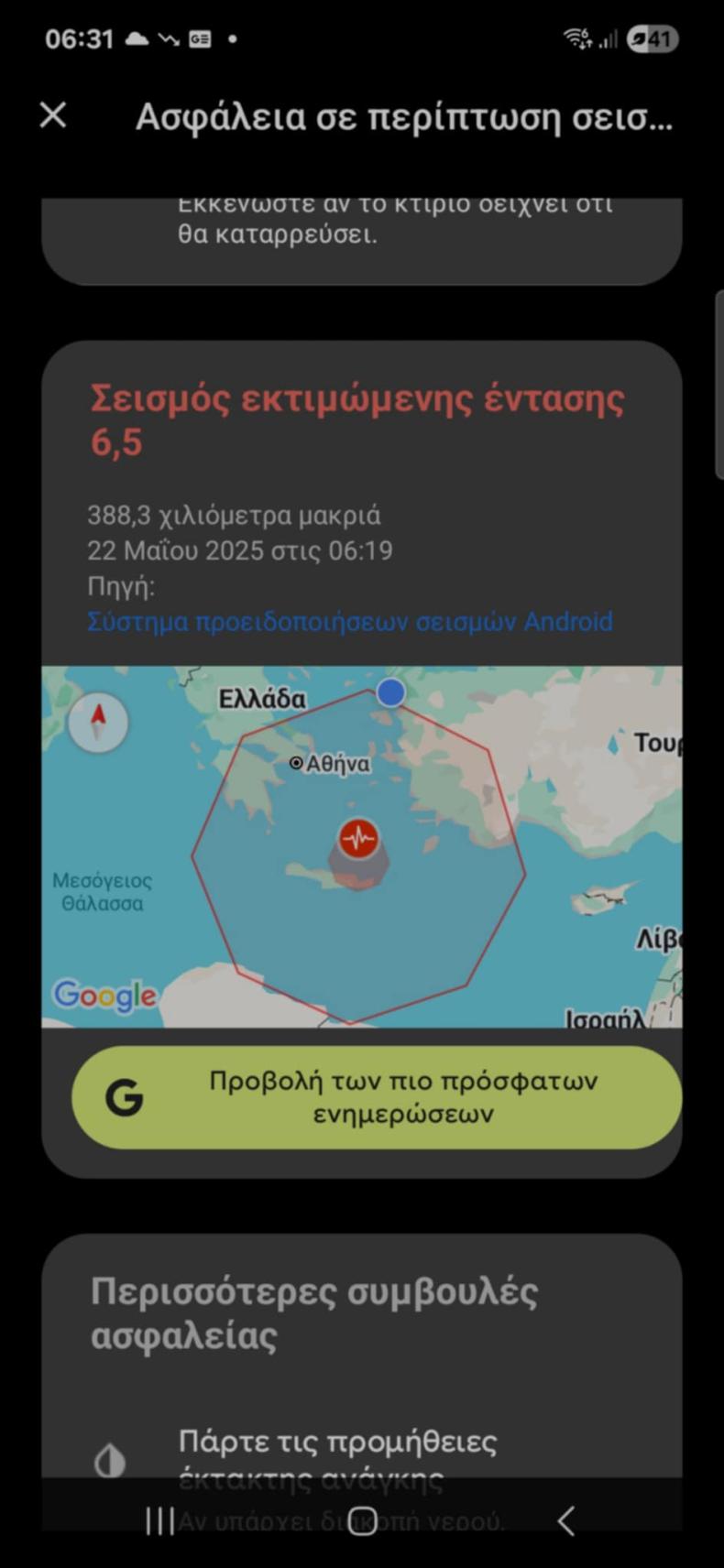Open the recent apps view
724x1568 pixels.
(160, 1521)
